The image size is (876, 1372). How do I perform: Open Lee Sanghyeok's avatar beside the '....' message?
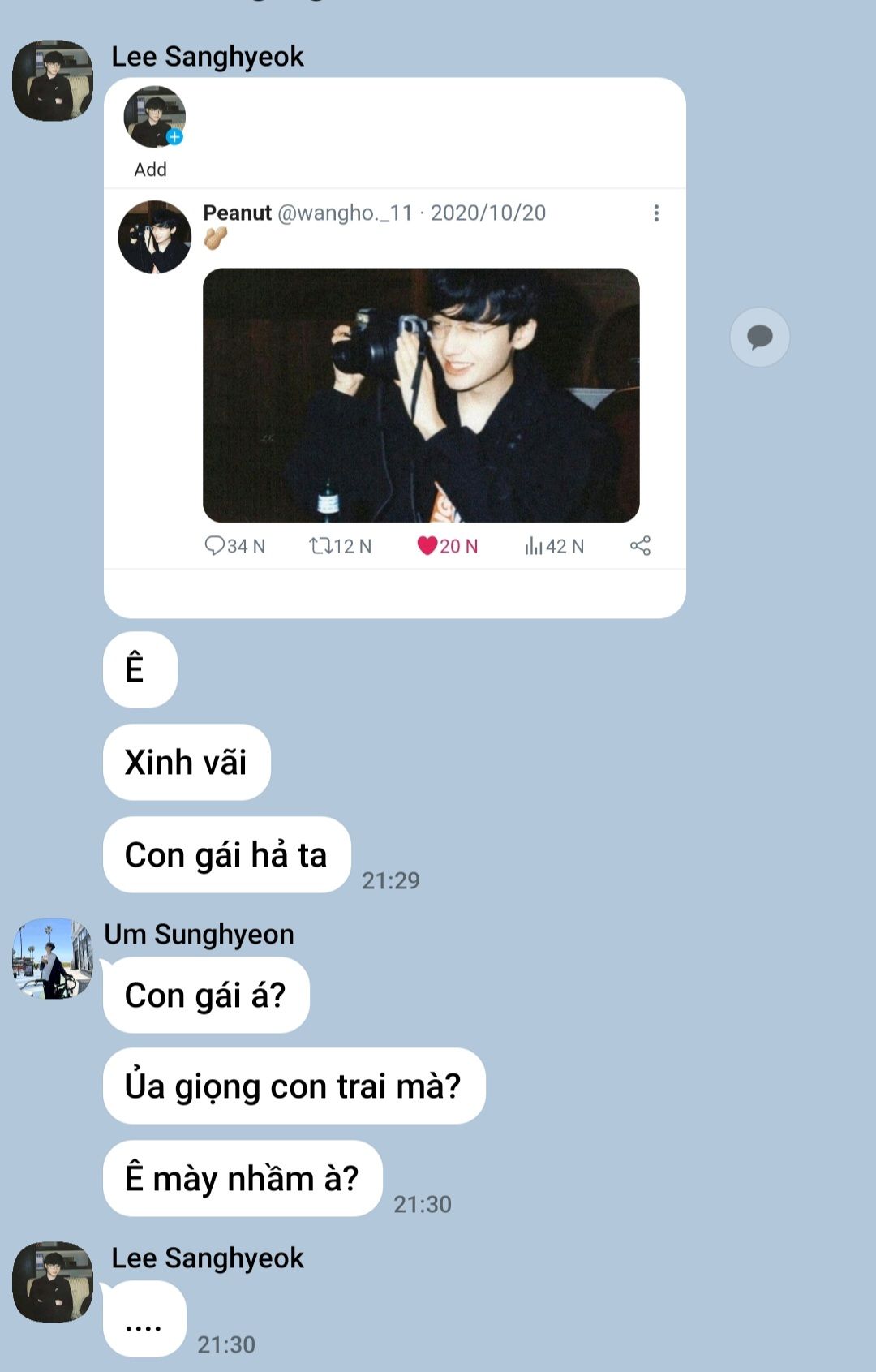click(53, 1282)
